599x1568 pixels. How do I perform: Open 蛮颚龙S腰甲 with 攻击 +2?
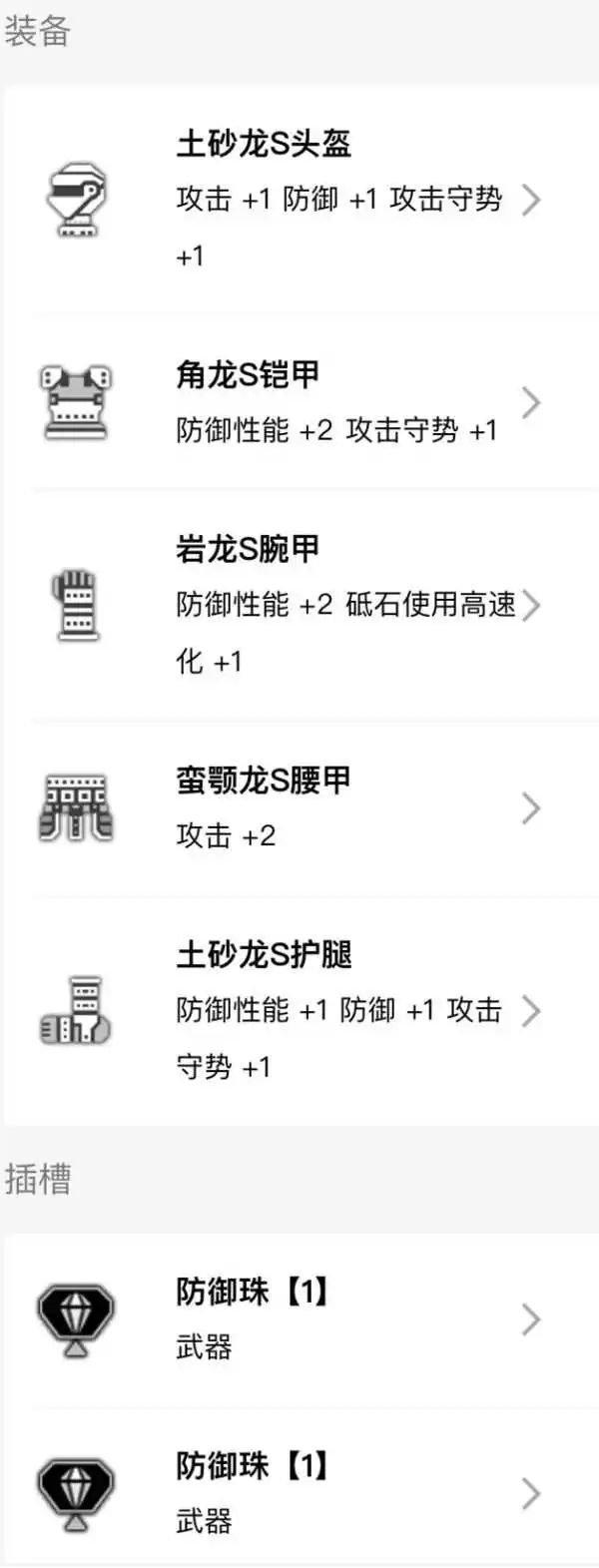(x=299, y=807)
